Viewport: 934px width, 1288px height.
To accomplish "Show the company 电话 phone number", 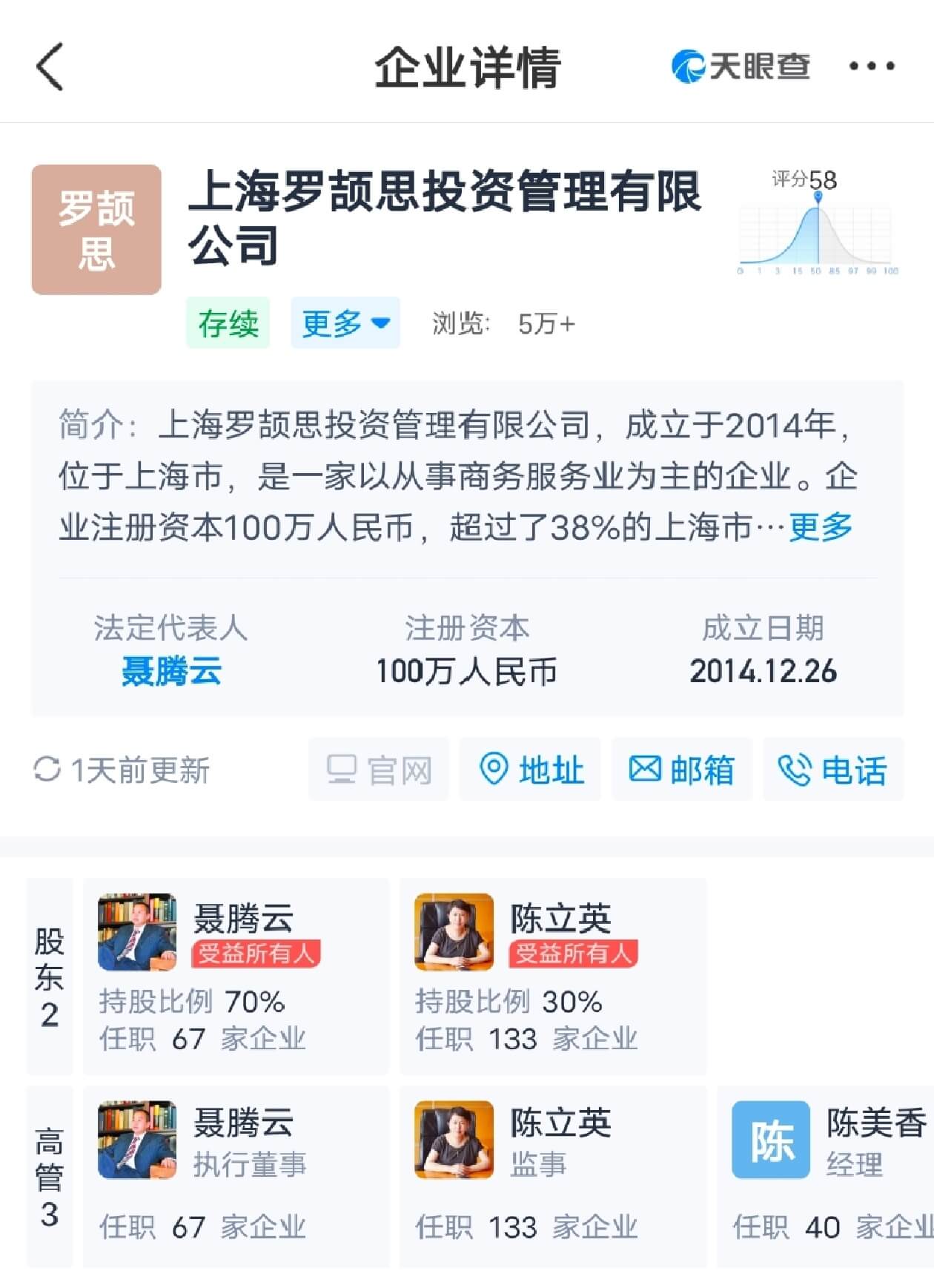I will coord(832,770).
